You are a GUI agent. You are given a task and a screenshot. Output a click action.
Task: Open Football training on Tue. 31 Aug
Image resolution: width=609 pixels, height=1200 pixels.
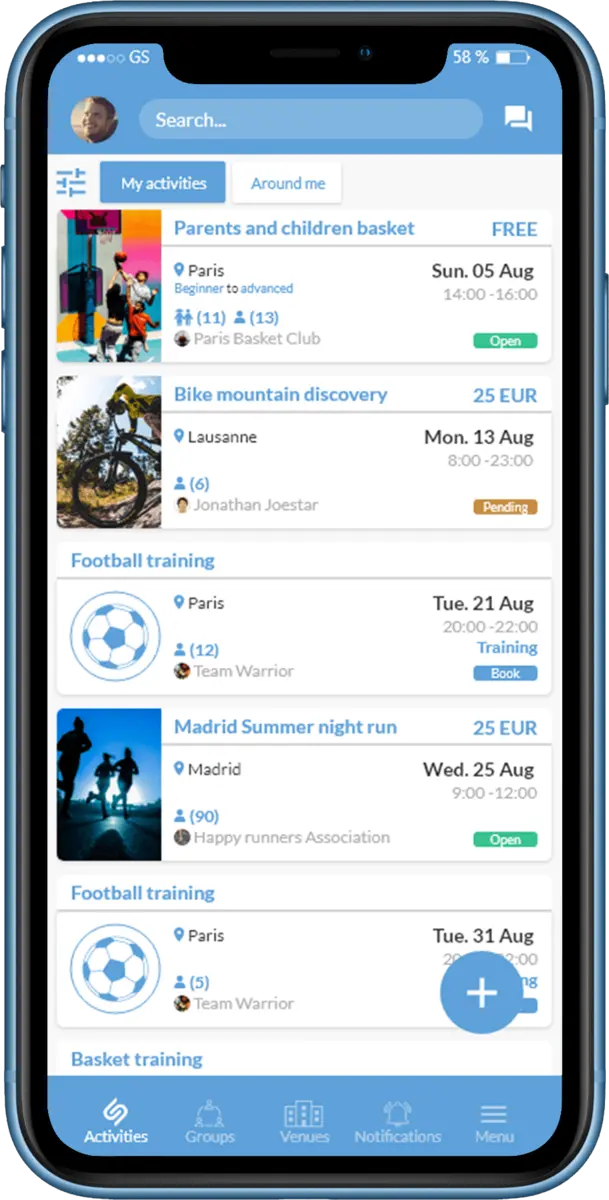click(x=143, y=893)
